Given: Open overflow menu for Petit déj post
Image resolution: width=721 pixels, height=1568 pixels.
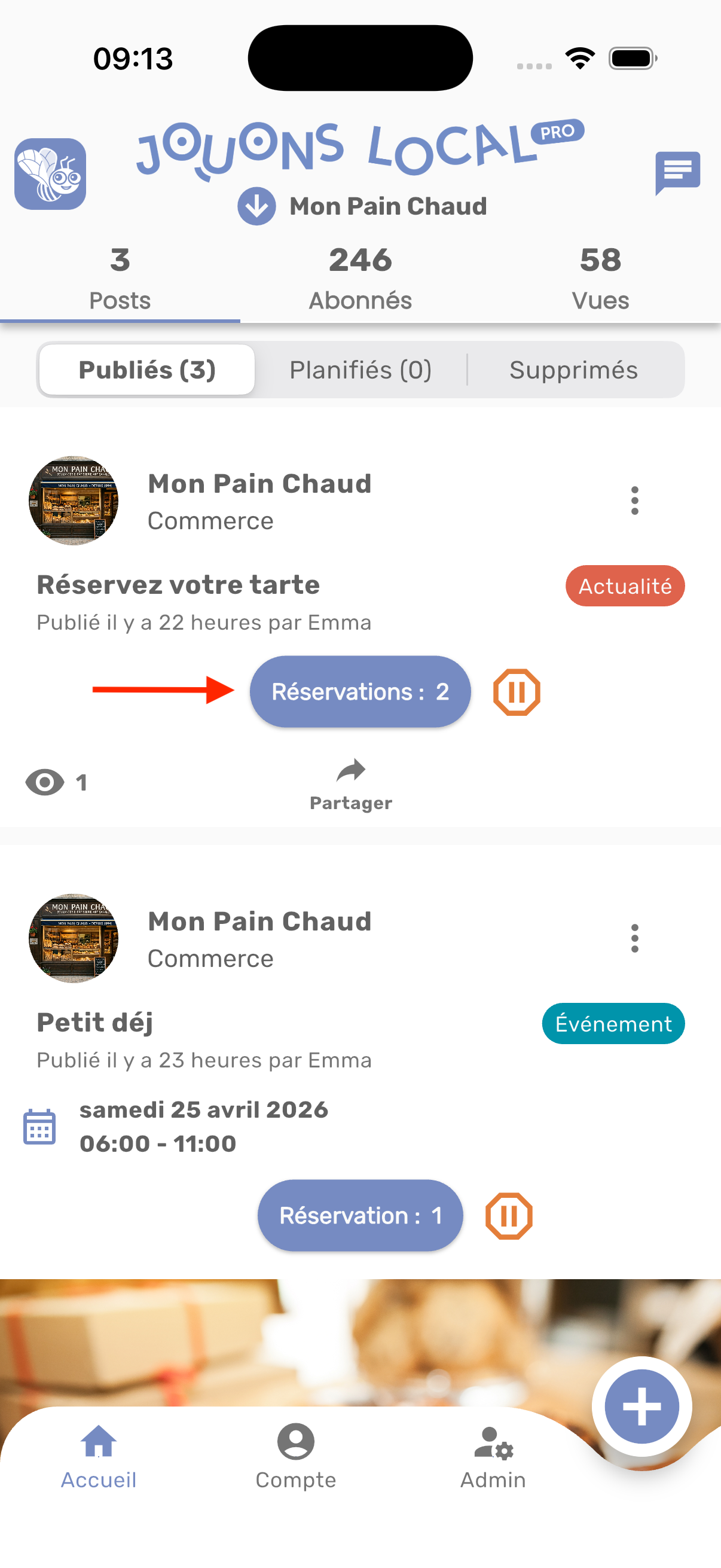Looking at the screenshot, I should click(634, 938).
